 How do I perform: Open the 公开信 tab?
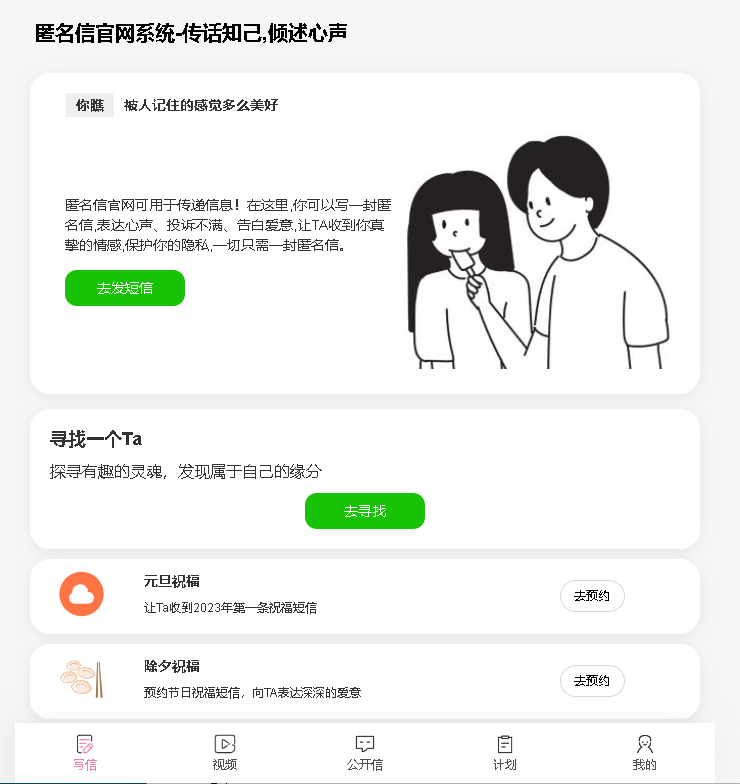pos(365,753)
